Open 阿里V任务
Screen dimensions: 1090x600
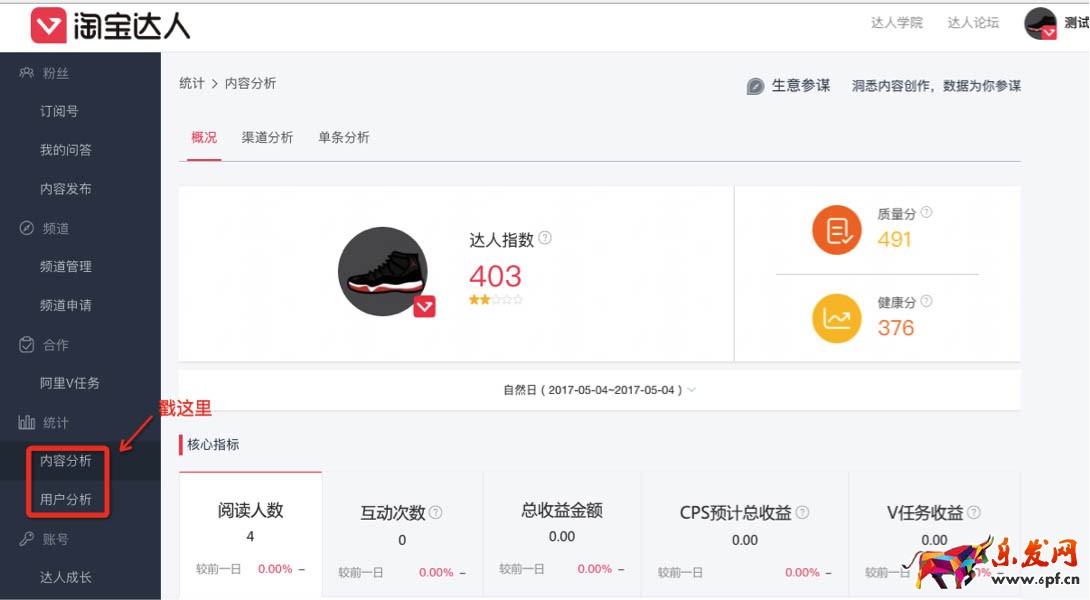[70, 383]
